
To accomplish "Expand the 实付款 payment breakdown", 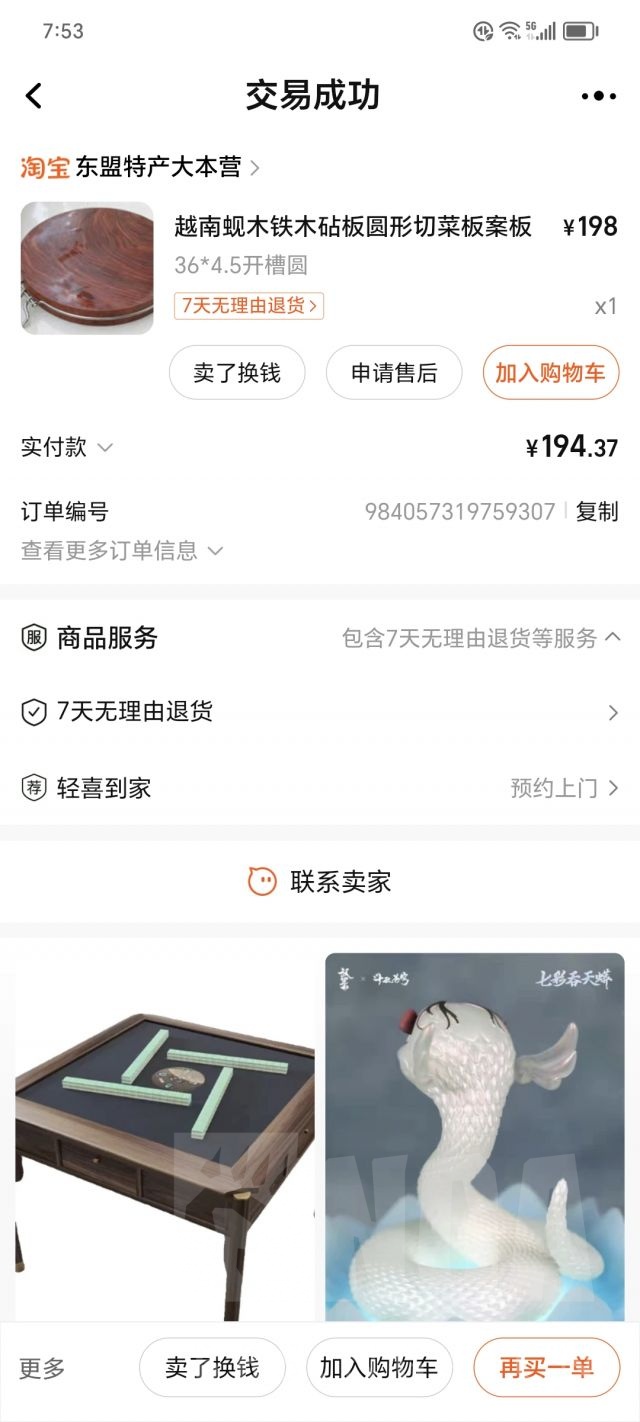I will (67, 447).
